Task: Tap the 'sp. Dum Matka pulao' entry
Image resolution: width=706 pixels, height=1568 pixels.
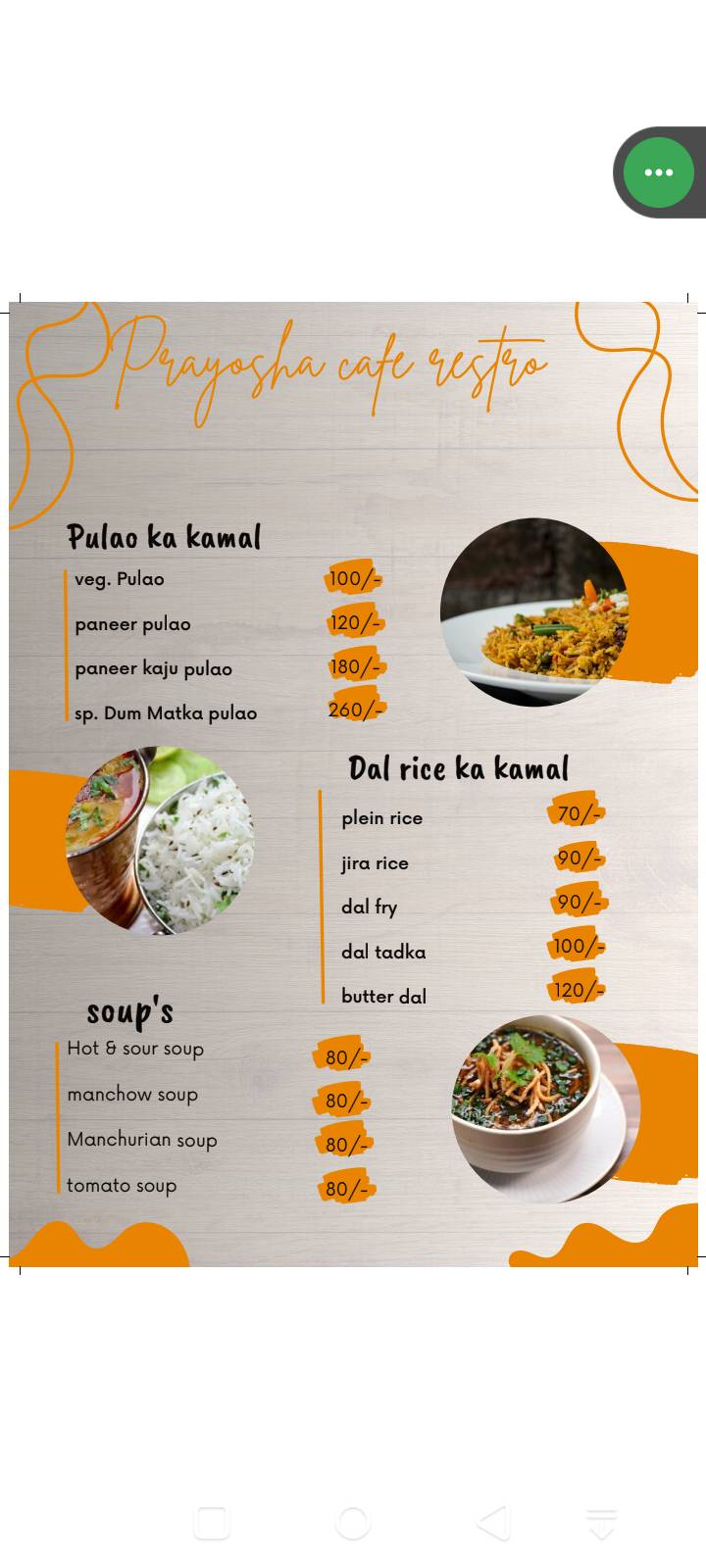Action: [166, 712]
